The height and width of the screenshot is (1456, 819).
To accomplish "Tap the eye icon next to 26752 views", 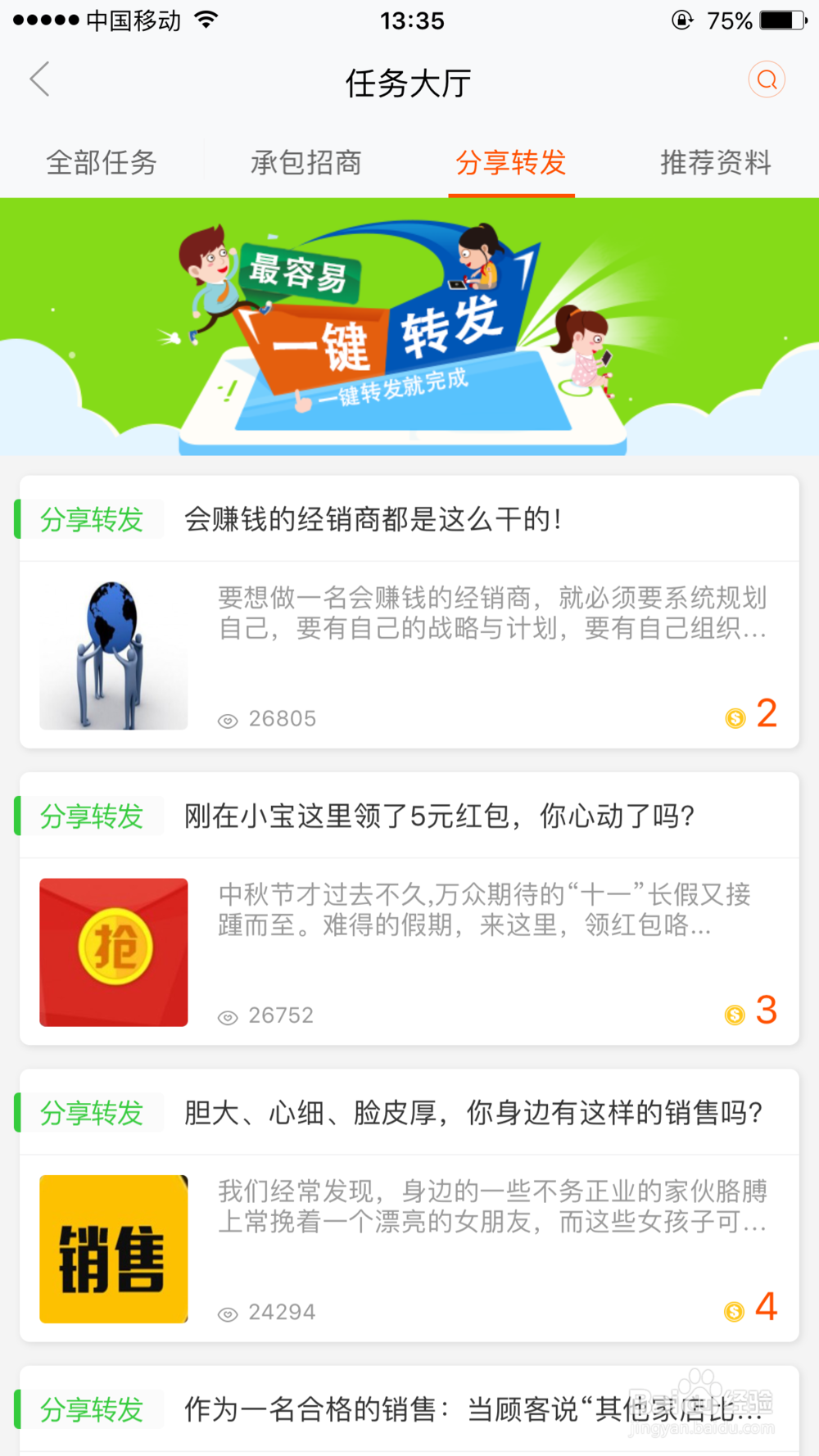I will point(227,1016).
